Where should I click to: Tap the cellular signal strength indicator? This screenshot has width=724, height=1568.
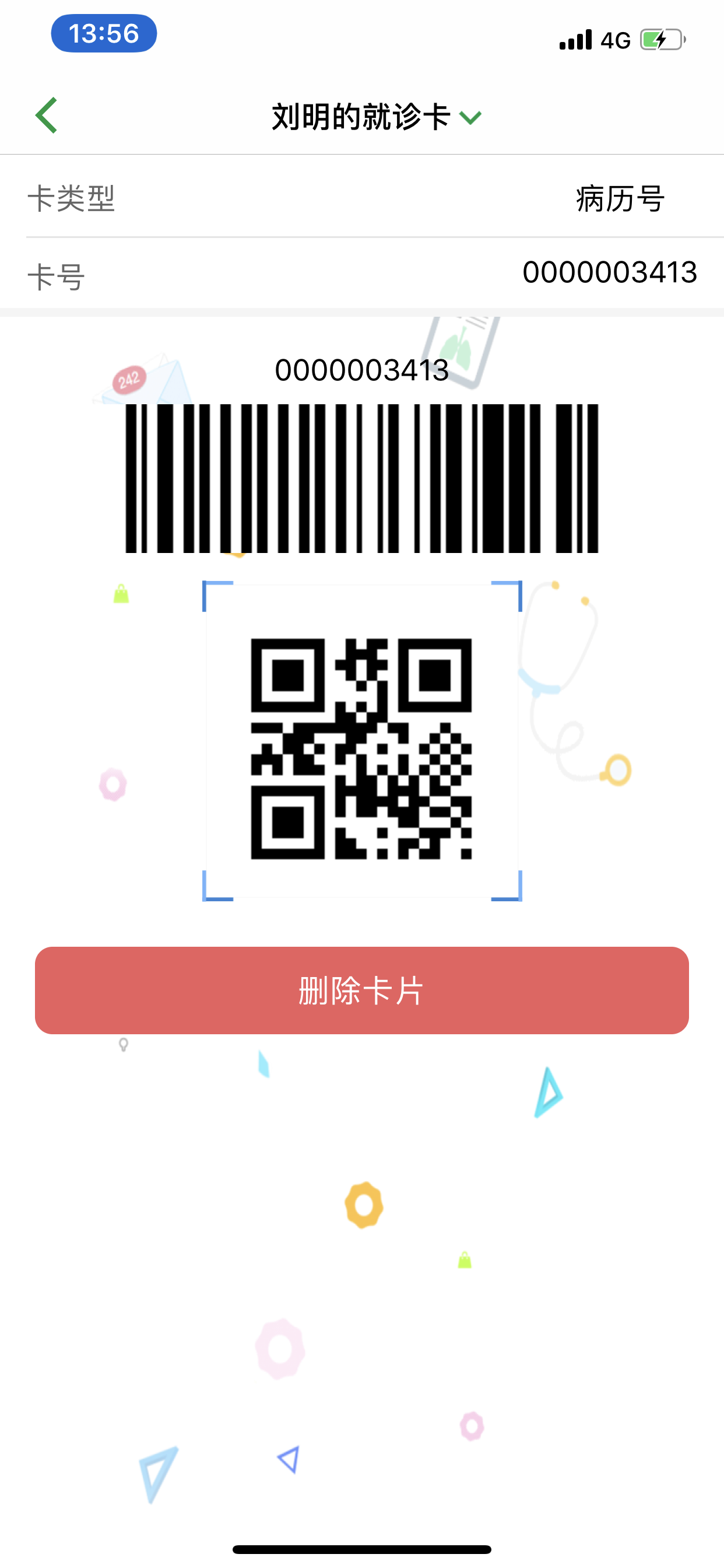[574, 38]
